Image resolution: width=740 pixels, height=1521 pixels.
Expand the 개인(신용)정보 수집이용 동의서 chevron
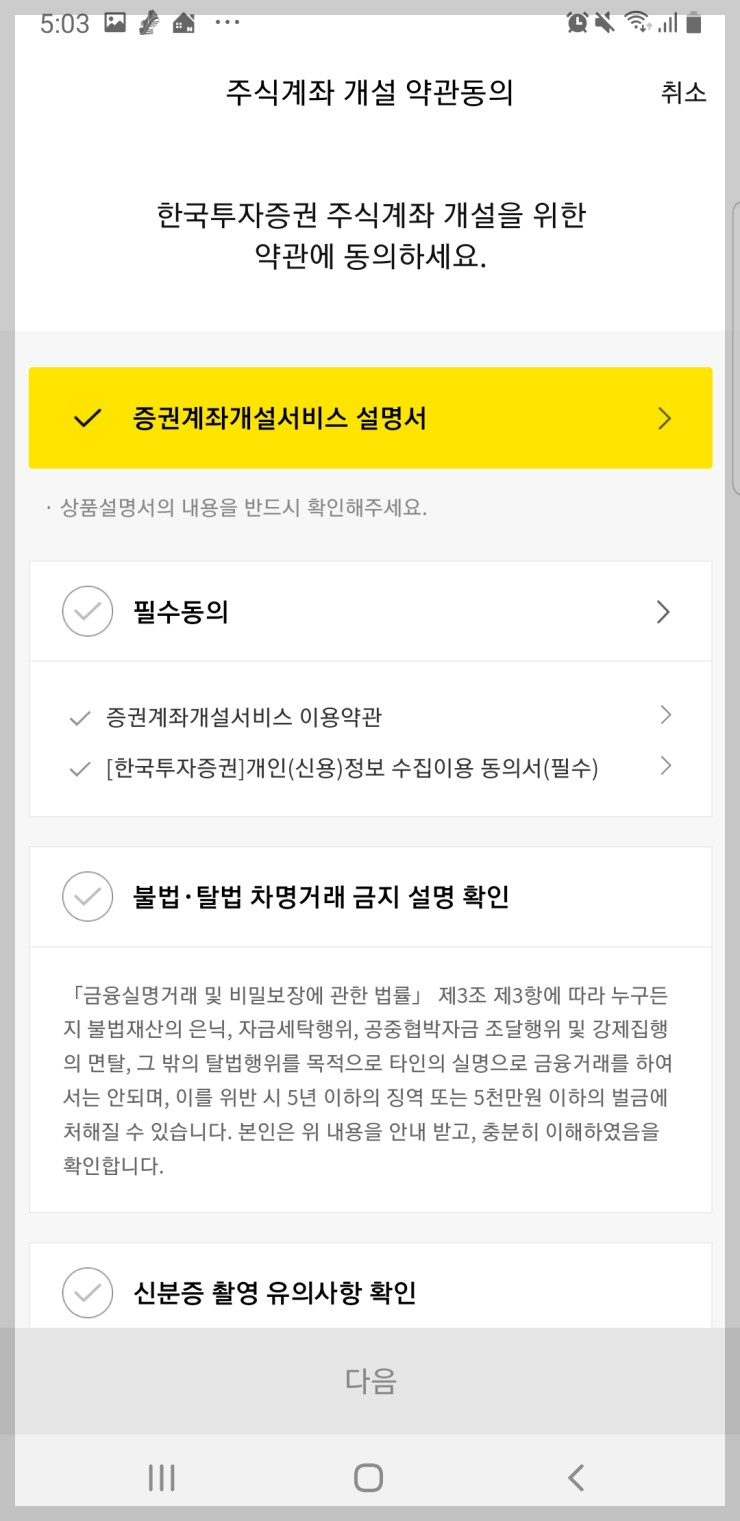pos(665,763)
